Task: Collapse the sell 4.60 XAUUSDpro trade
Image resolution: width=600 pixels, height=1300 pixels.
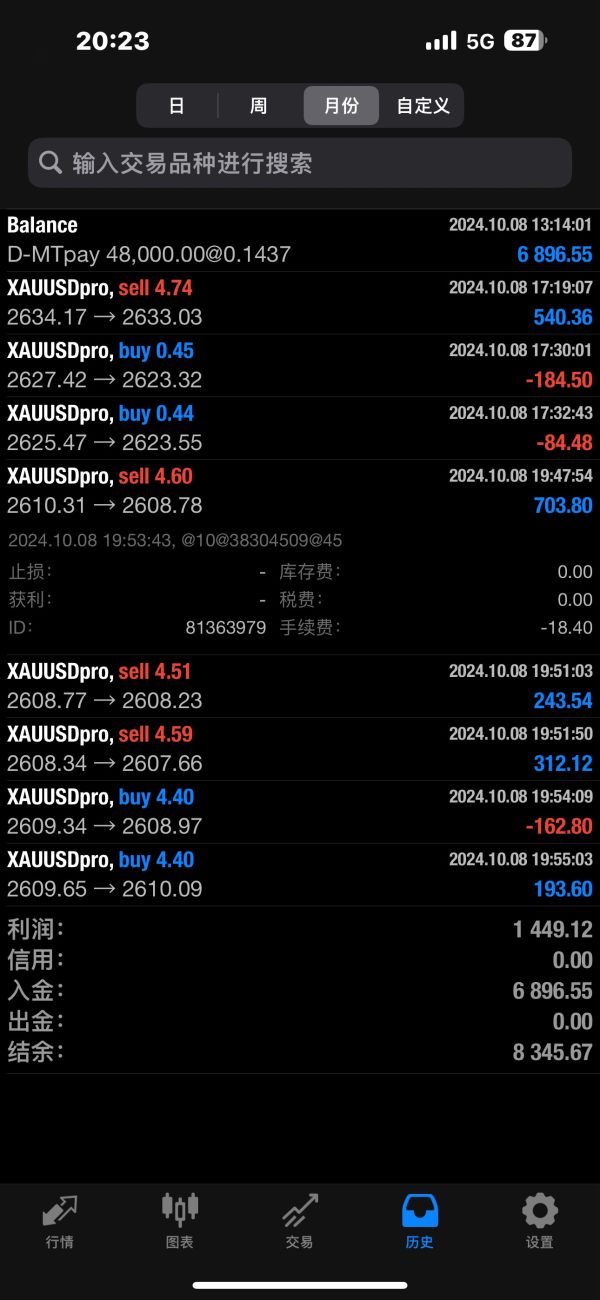Action: tap(300, 491)
